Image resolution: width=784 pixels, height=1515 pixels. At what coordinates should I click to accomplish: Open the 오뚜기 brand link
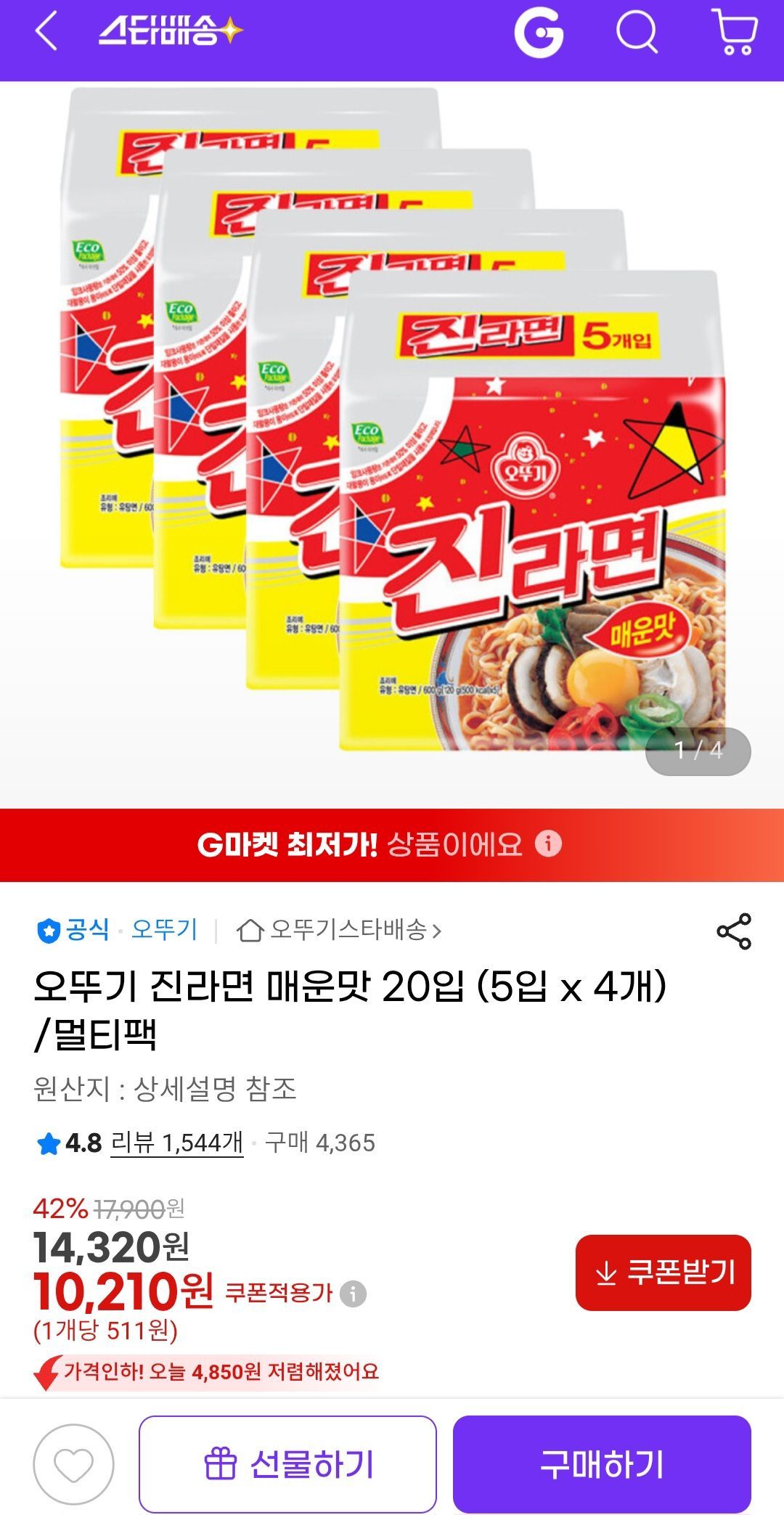[164, 929]
